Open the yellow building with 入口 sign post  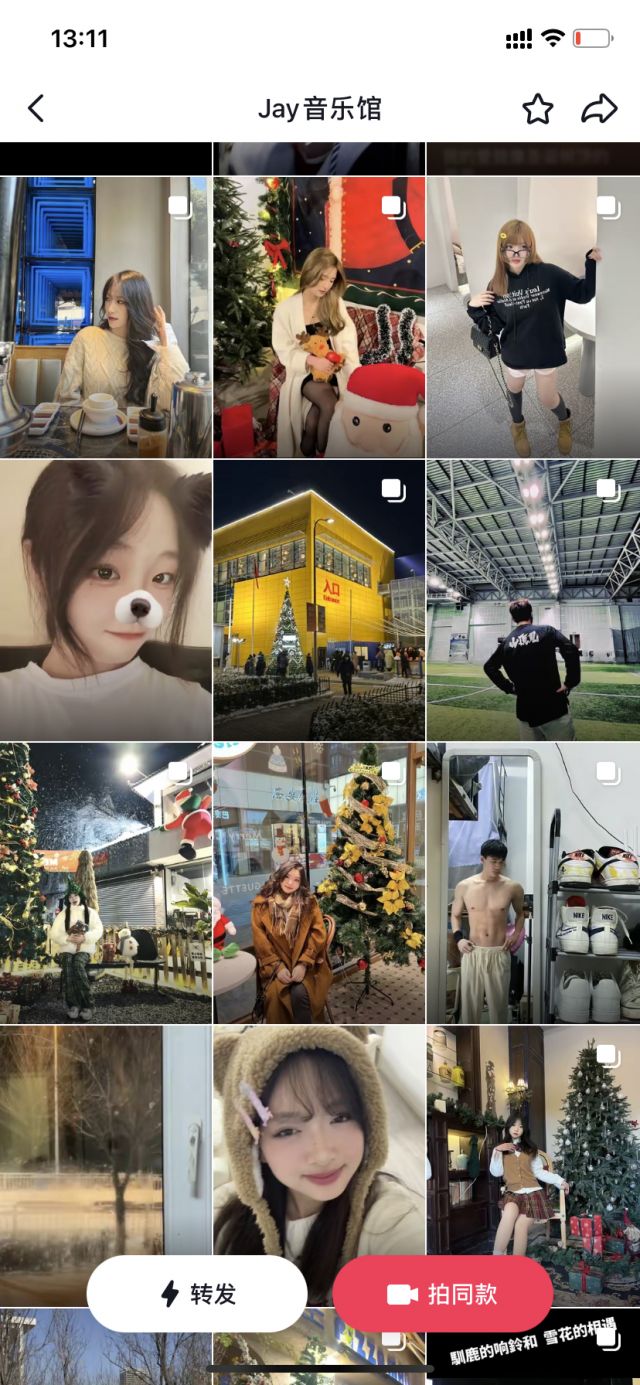(x=319, y=600)
